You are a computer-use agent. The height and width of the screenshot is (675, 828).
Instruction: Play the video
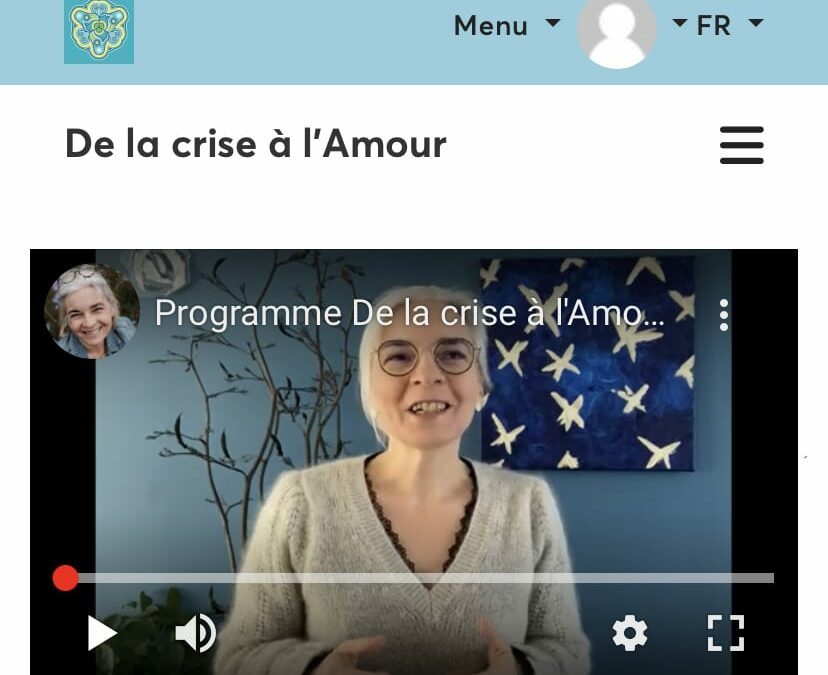[102, 632]
